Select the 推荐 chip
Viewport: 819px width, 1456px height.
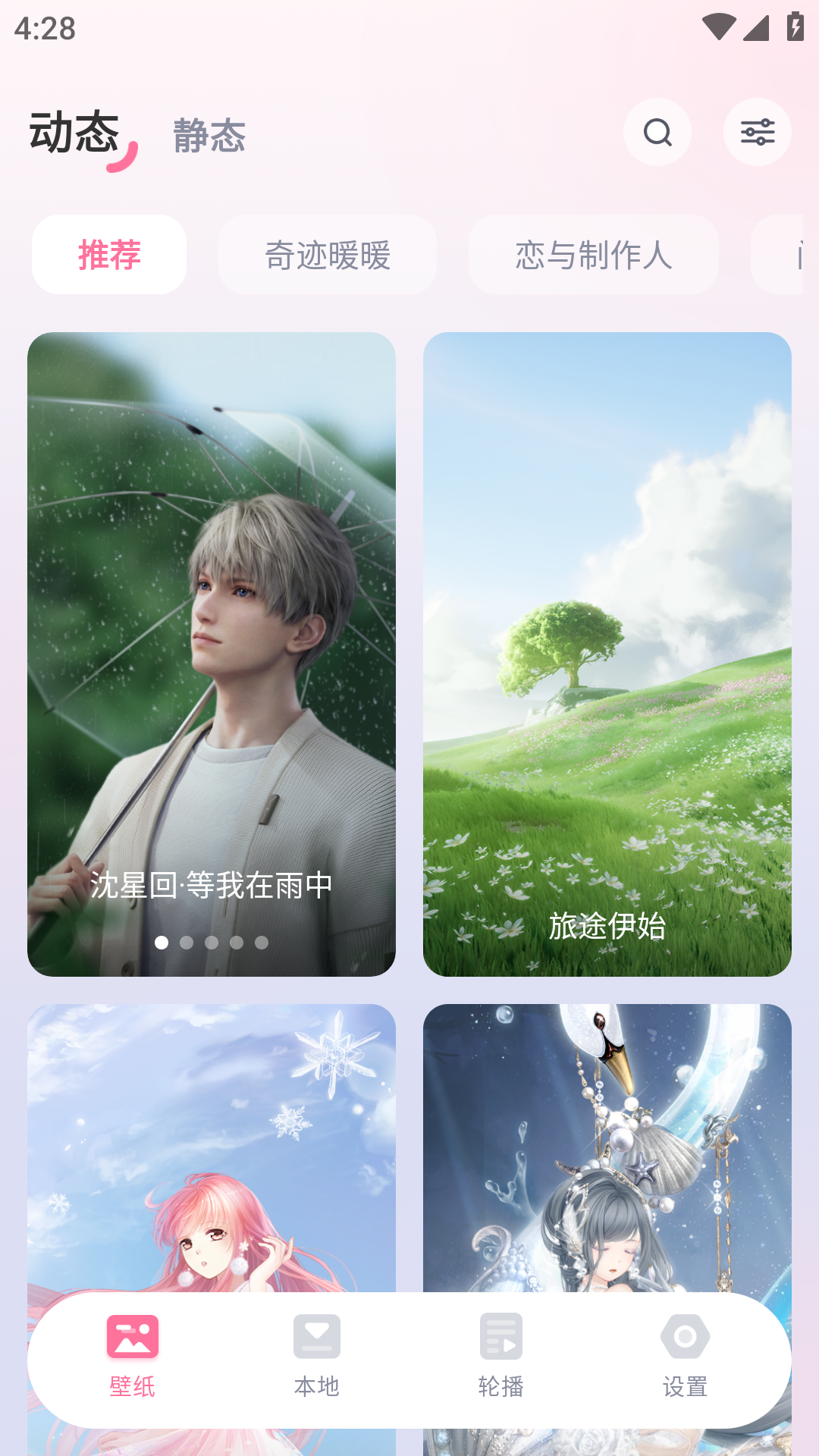(x=109, y=255)
